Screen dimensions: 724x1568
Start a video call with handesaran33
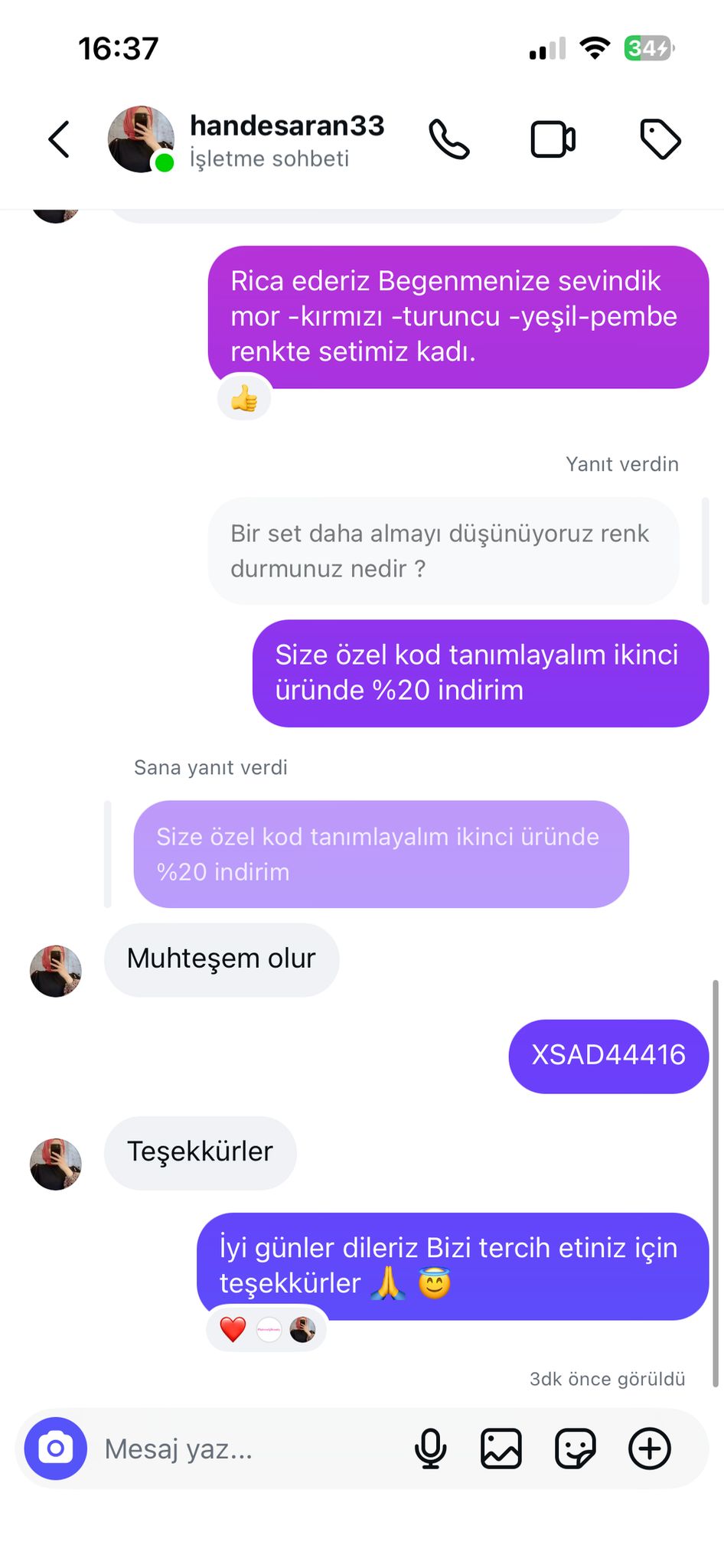(x=553, y=139)
